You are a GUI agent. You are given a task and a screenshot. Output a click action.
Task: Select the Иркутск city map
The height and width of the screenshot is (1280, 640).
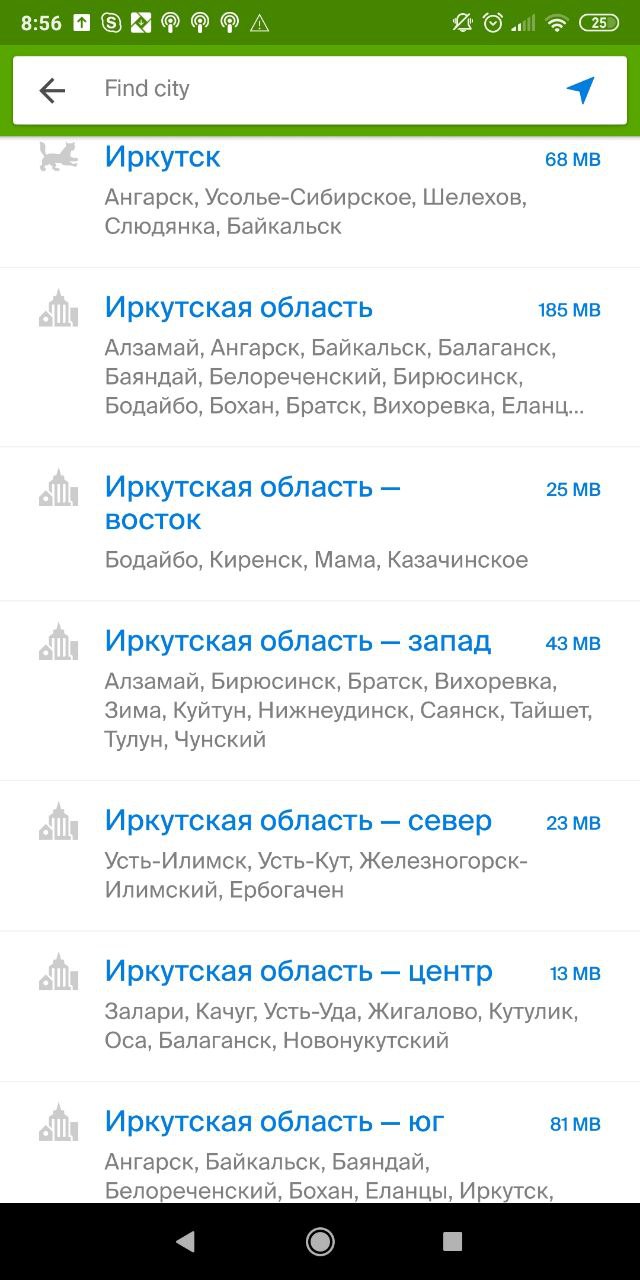[x=320, y=202]
